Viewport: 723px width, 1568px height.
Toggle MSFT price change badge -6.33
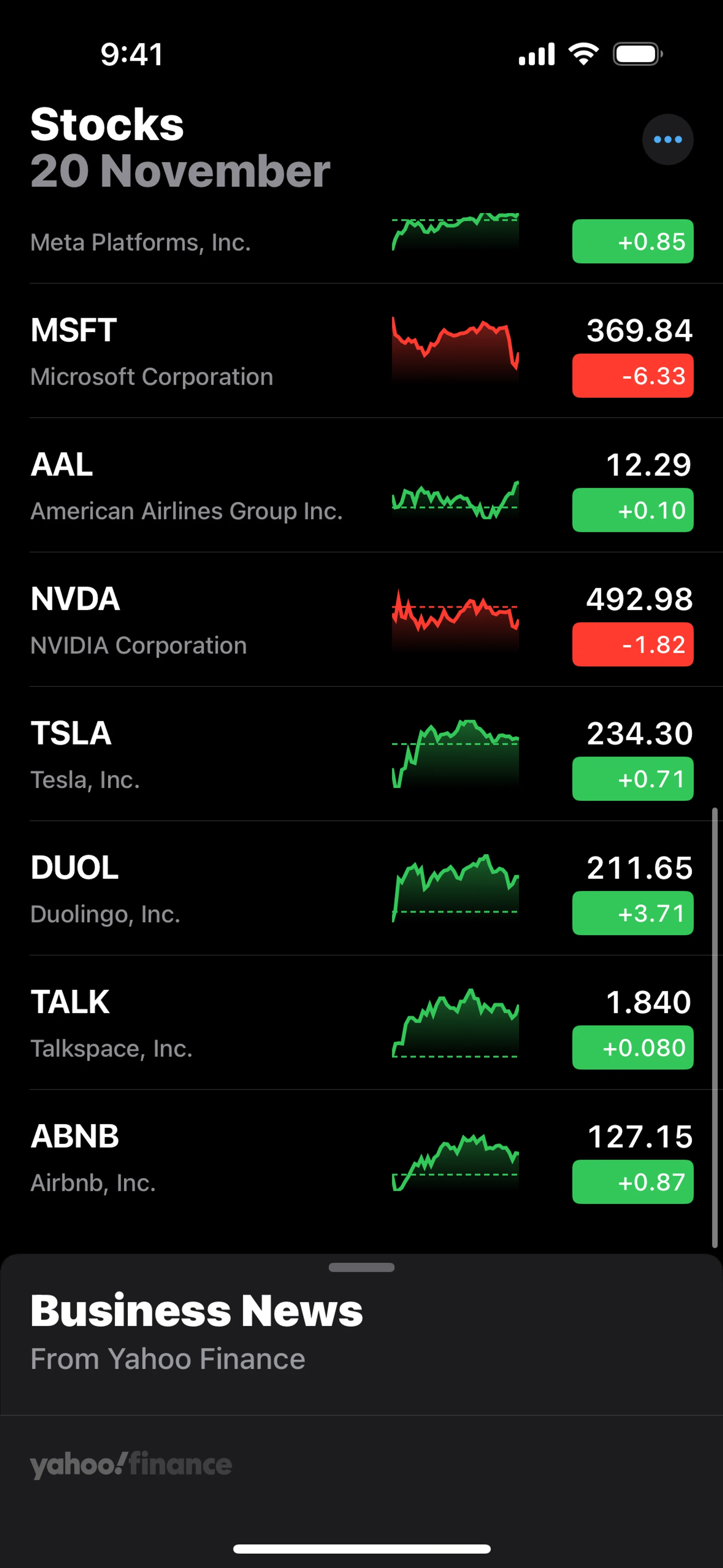632,376
